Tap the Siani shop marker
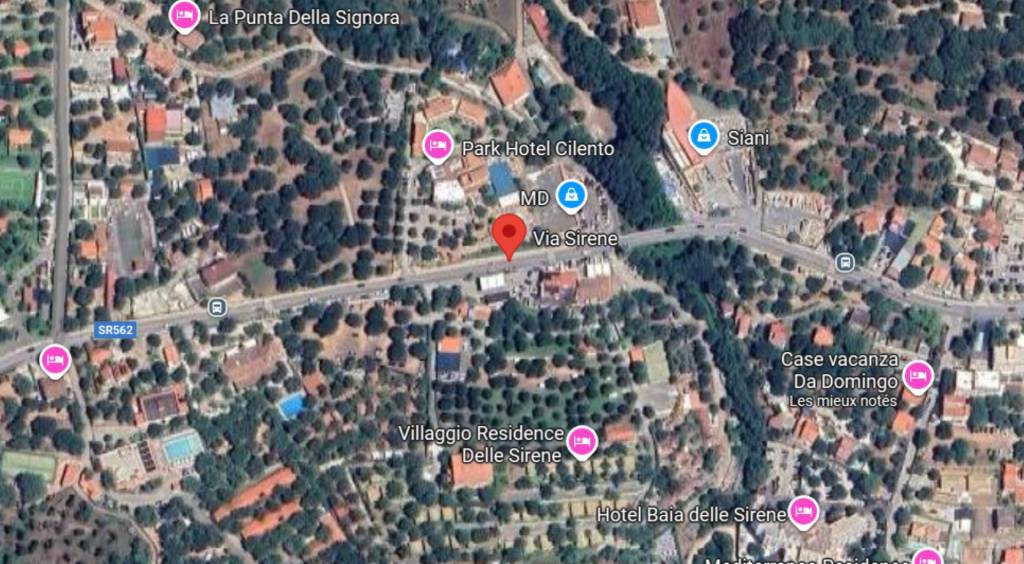This screenshot has width=1024, height=564. point(704,134)
